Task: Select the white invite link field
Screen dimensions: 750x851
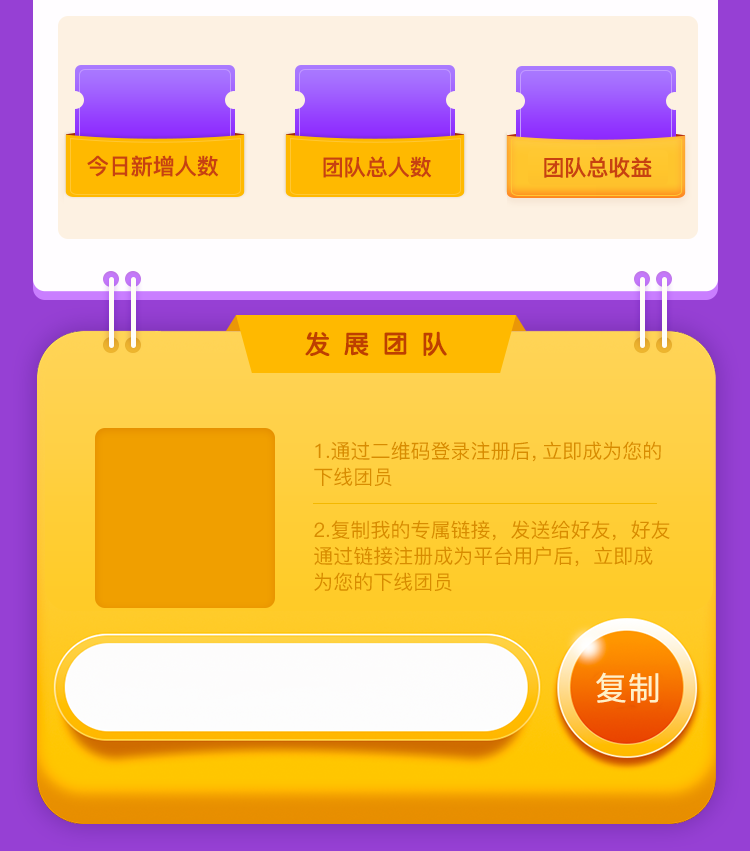Action: pos(296,687)
